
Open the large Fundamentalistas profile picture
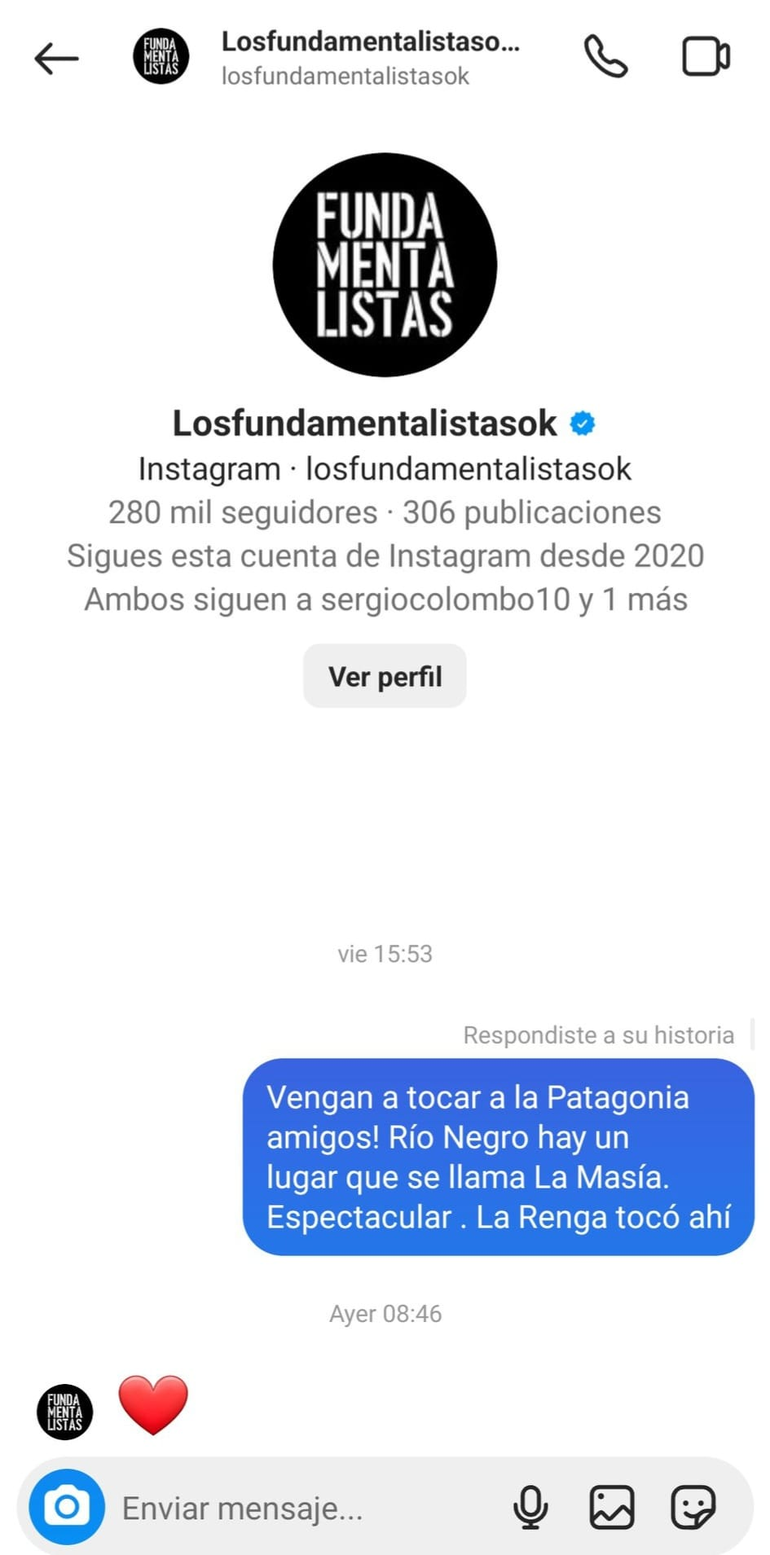click(385, 265)
